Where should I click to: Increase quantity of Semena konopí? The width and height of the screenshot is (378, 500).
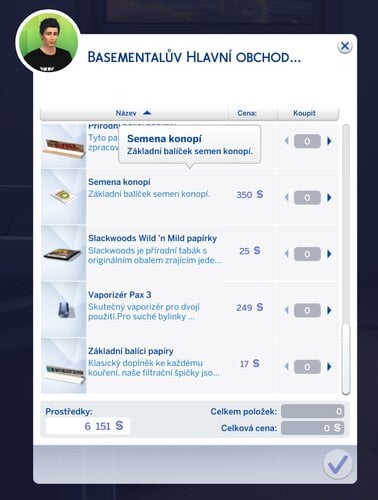(x=329, y=197)
